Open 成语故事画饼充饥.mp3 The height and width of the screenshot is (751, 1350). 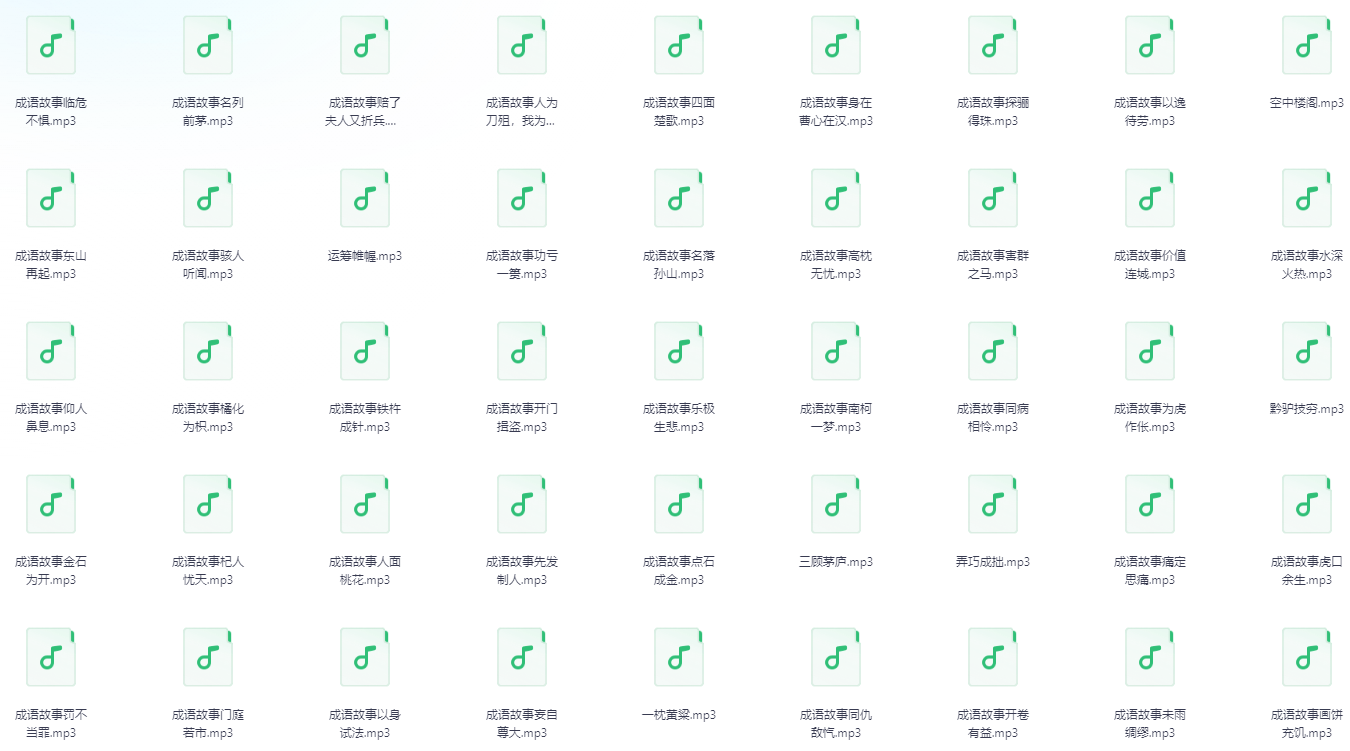(1306, 658)
